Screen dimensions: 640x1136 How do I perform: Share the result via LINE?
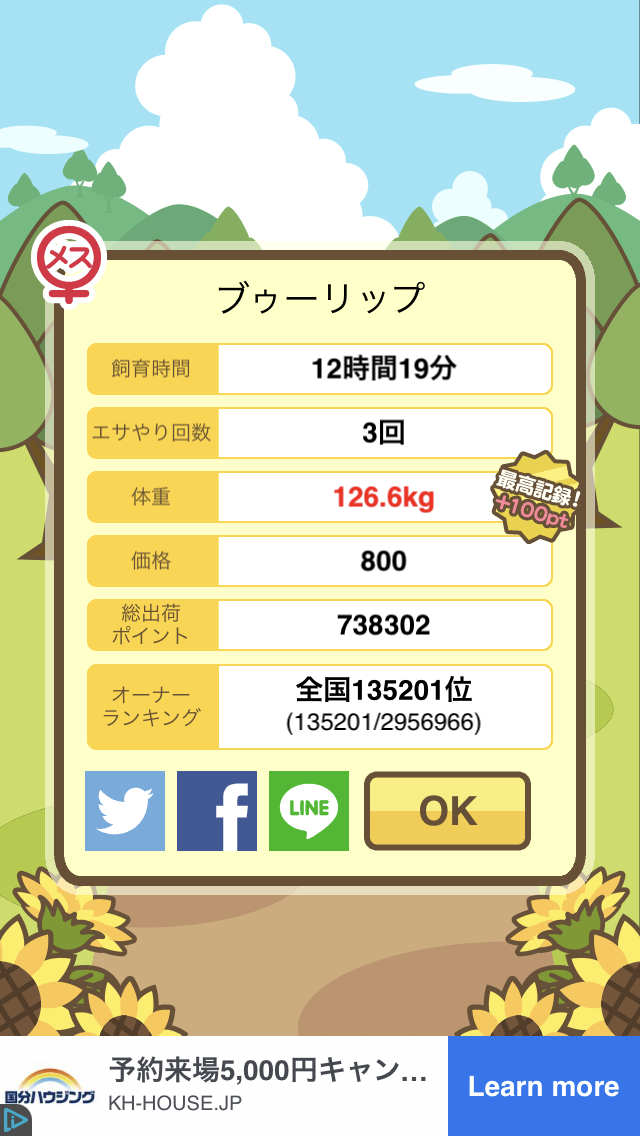(x=309, y=811)
